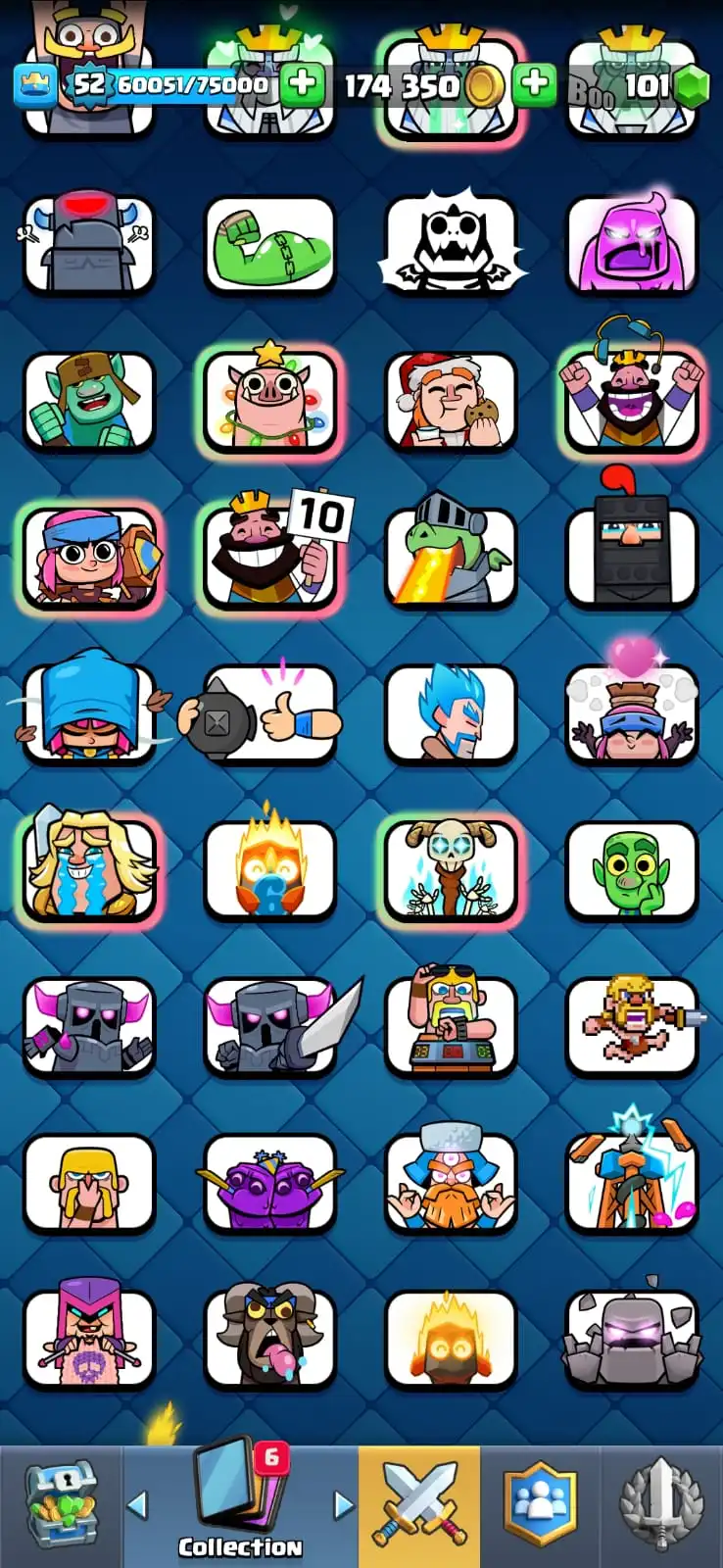Screen dimensions: 723x1568
Task: Tap the green plus next to gold coins
Action: click(x=534, y=84)
